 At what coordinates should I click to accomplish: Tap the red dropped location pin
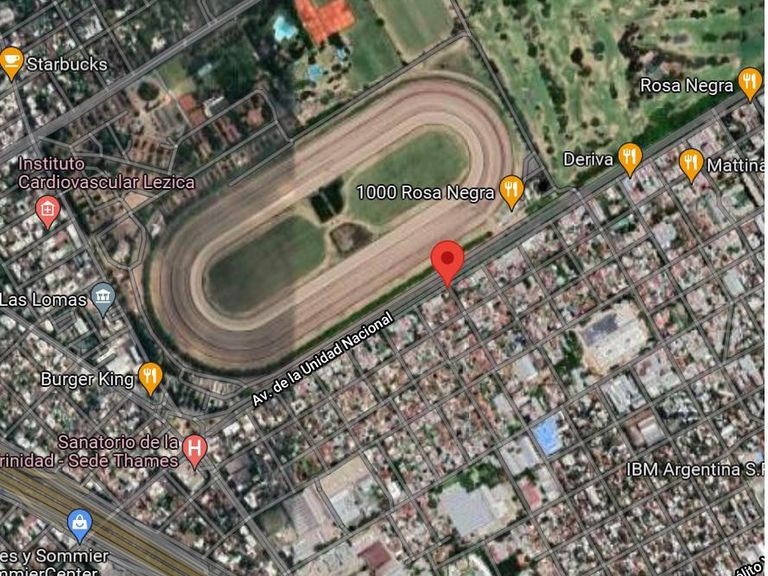(x=447, y=263)
